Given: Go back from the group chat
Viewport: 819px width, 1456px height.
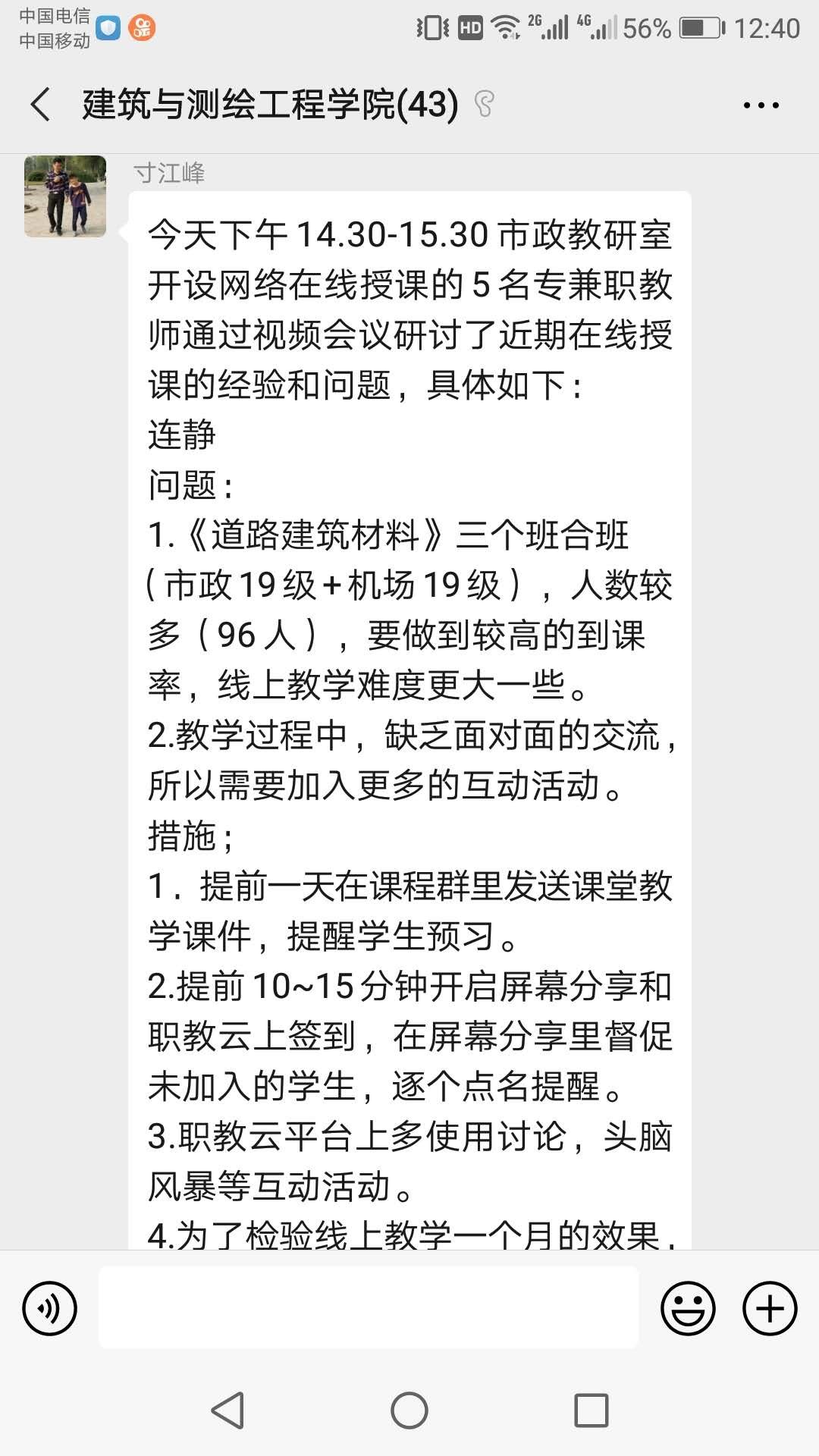Looking at the screenshot, I should (x=41, y=104).
